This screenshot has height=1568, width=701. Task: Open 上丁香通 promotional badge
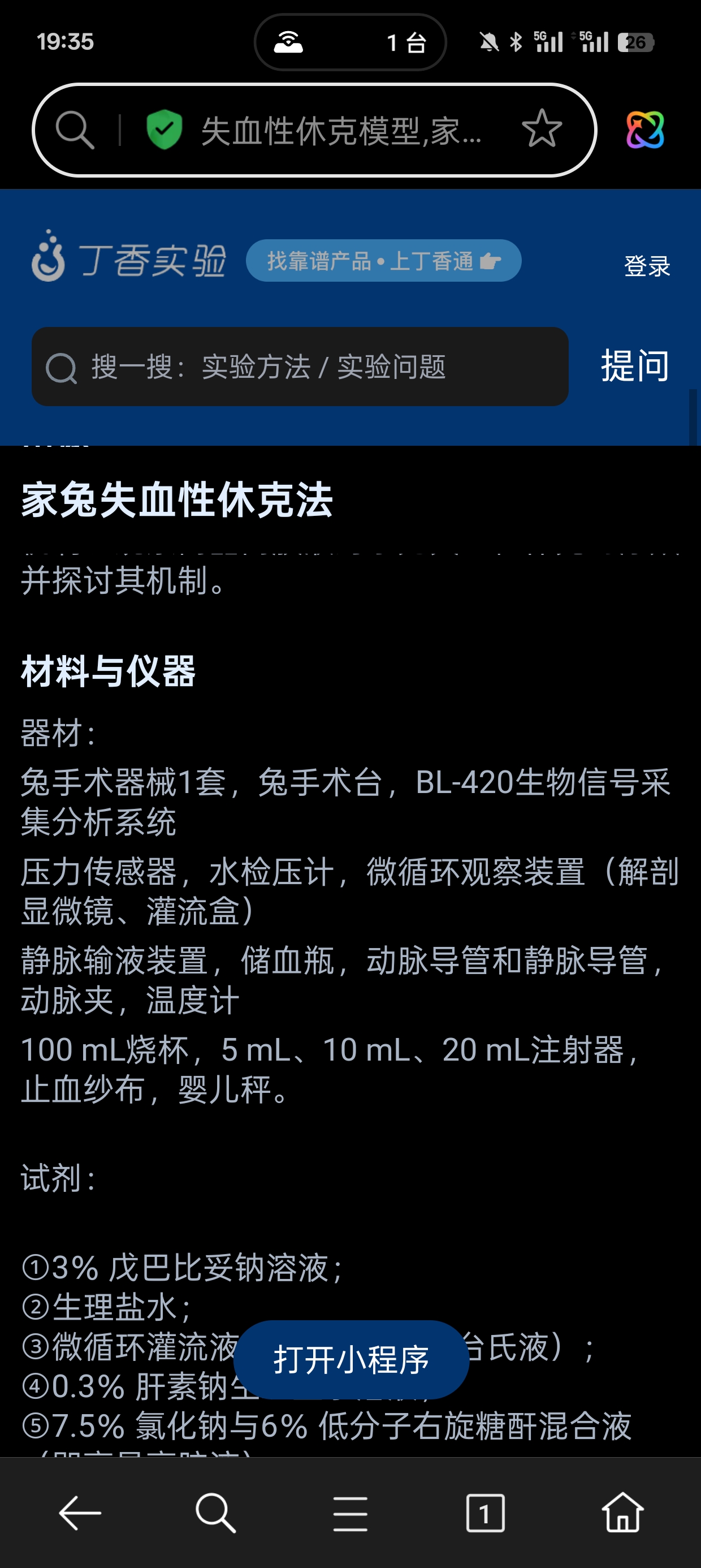pos(383,260)
